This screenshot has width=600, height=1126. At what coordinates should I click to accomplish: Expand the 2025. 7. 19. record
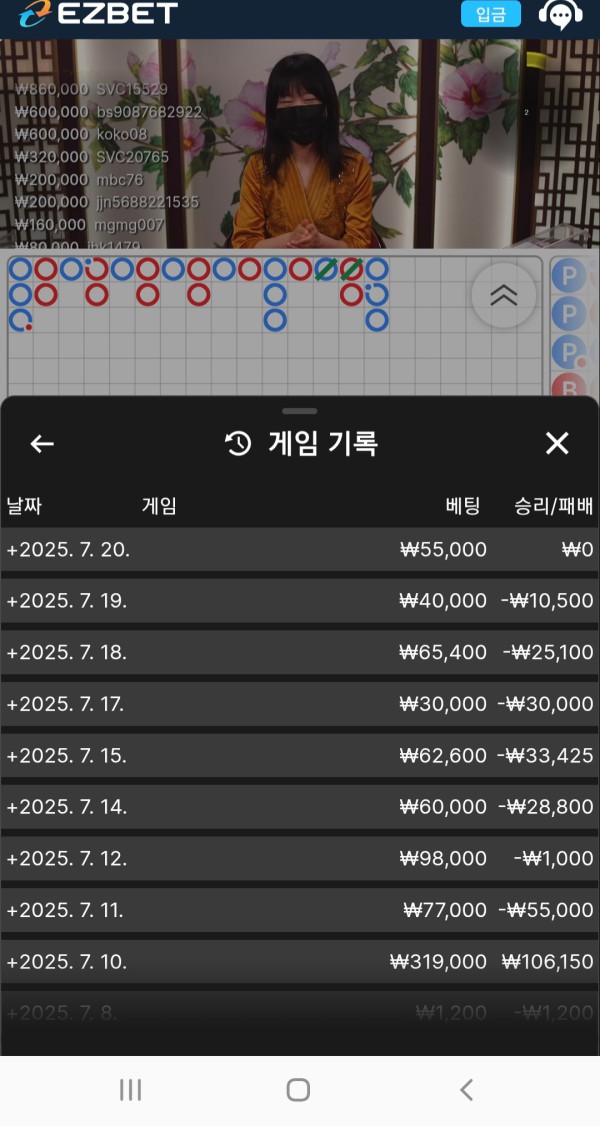coord(300,601)
